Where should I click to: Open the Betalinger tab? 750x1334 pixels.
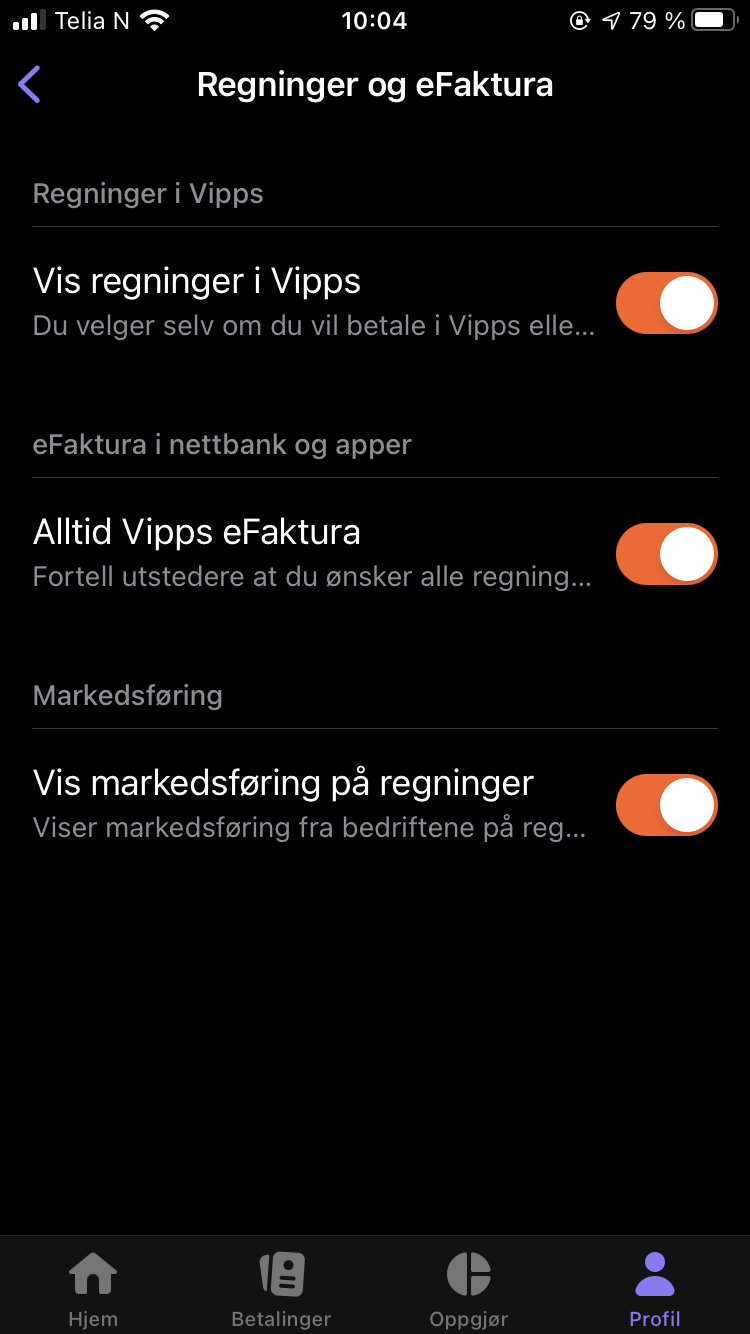tap(281, 1288)
